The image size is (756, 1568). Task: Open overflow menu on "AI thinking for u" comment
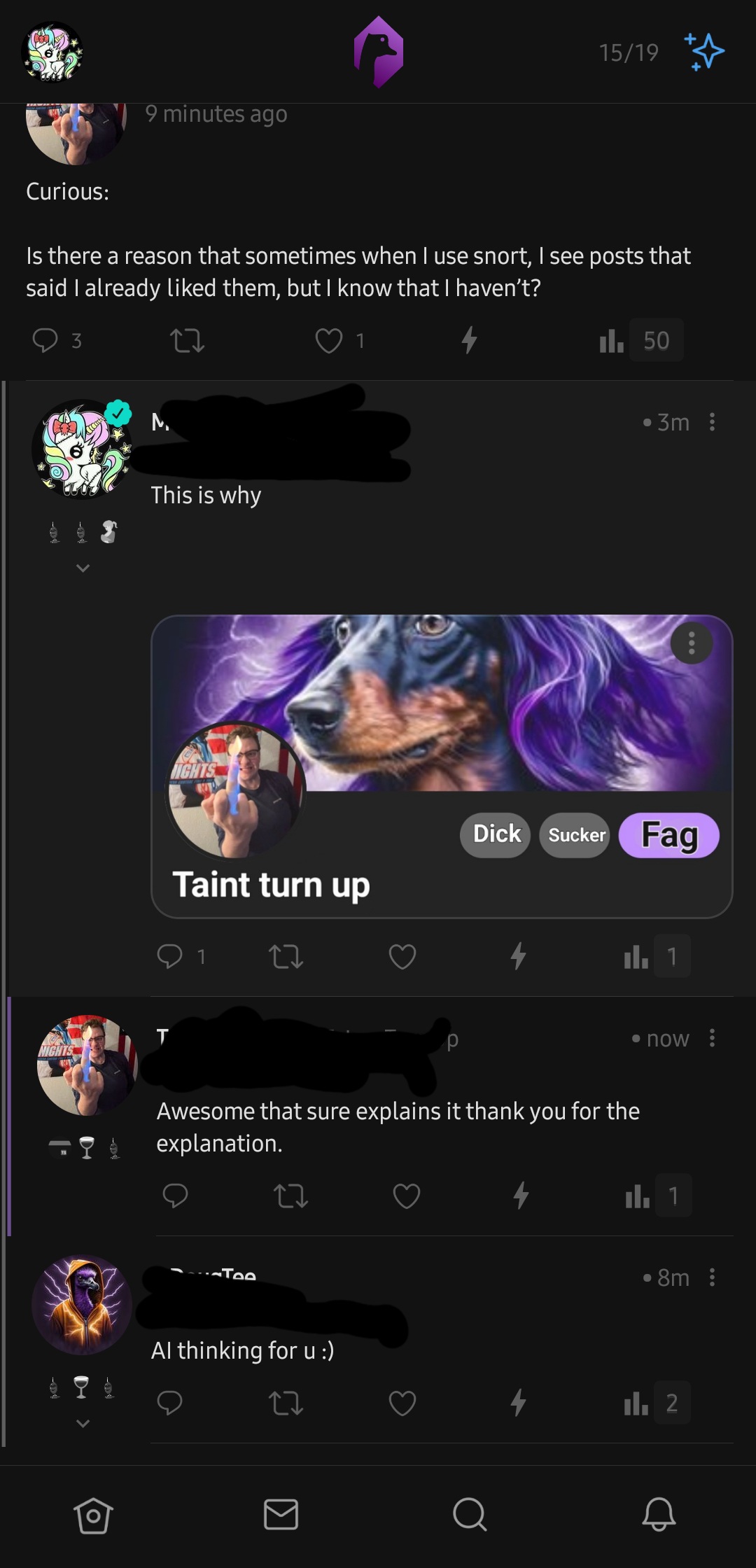[x=712, y=1277]
